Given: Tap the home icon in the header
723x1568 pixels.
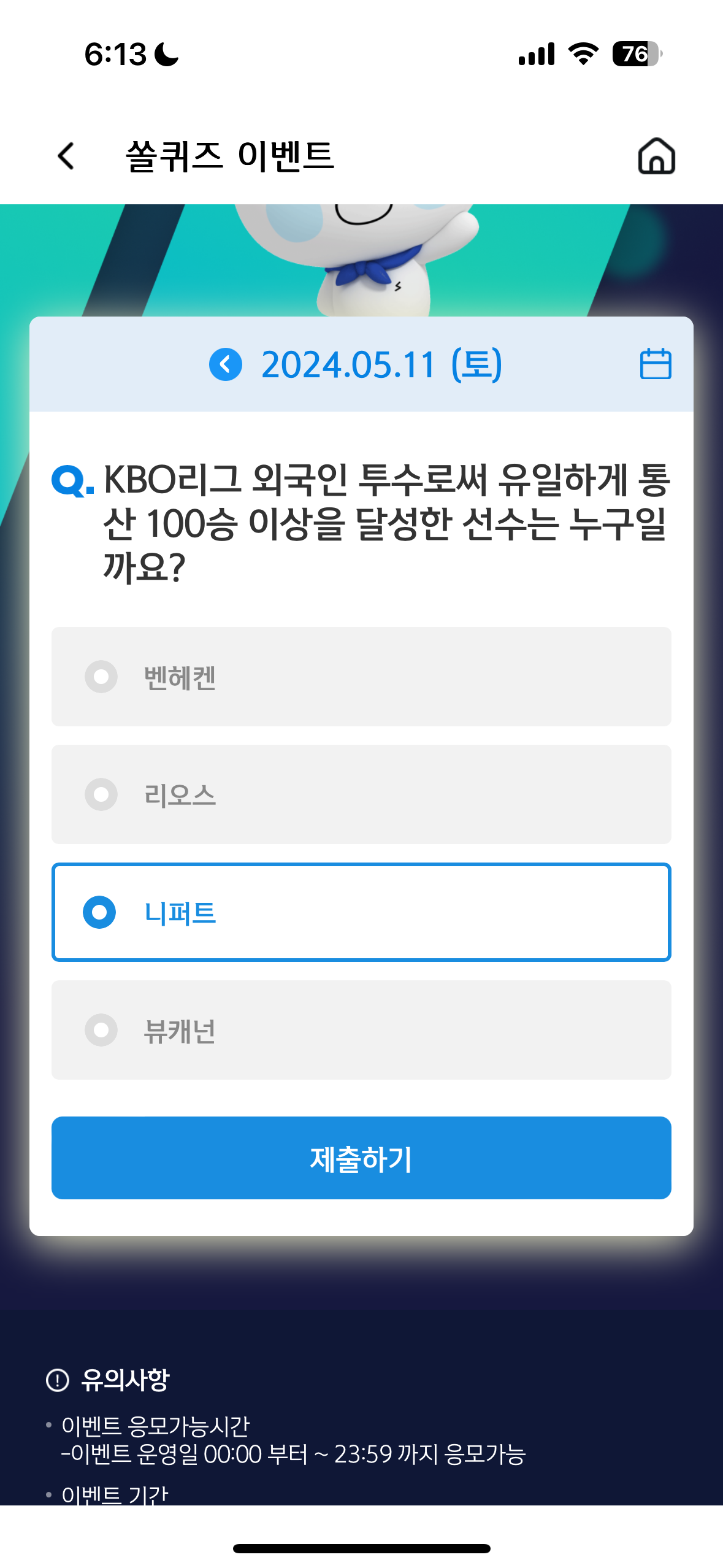Looking at the screenshot, I should pyautogui.click(x=656, y=155).
